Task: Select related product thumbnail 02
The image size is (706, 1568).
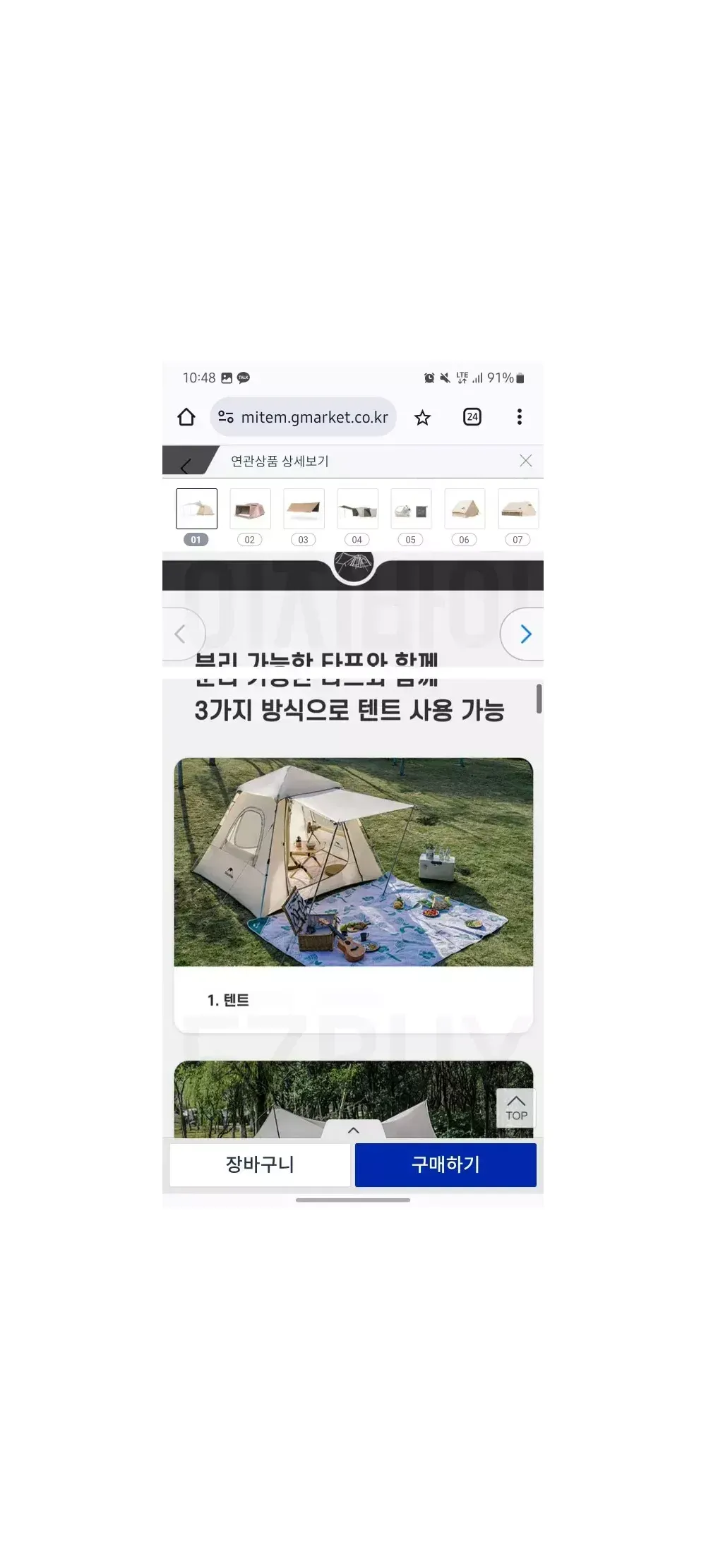Action: click(250, 509)
